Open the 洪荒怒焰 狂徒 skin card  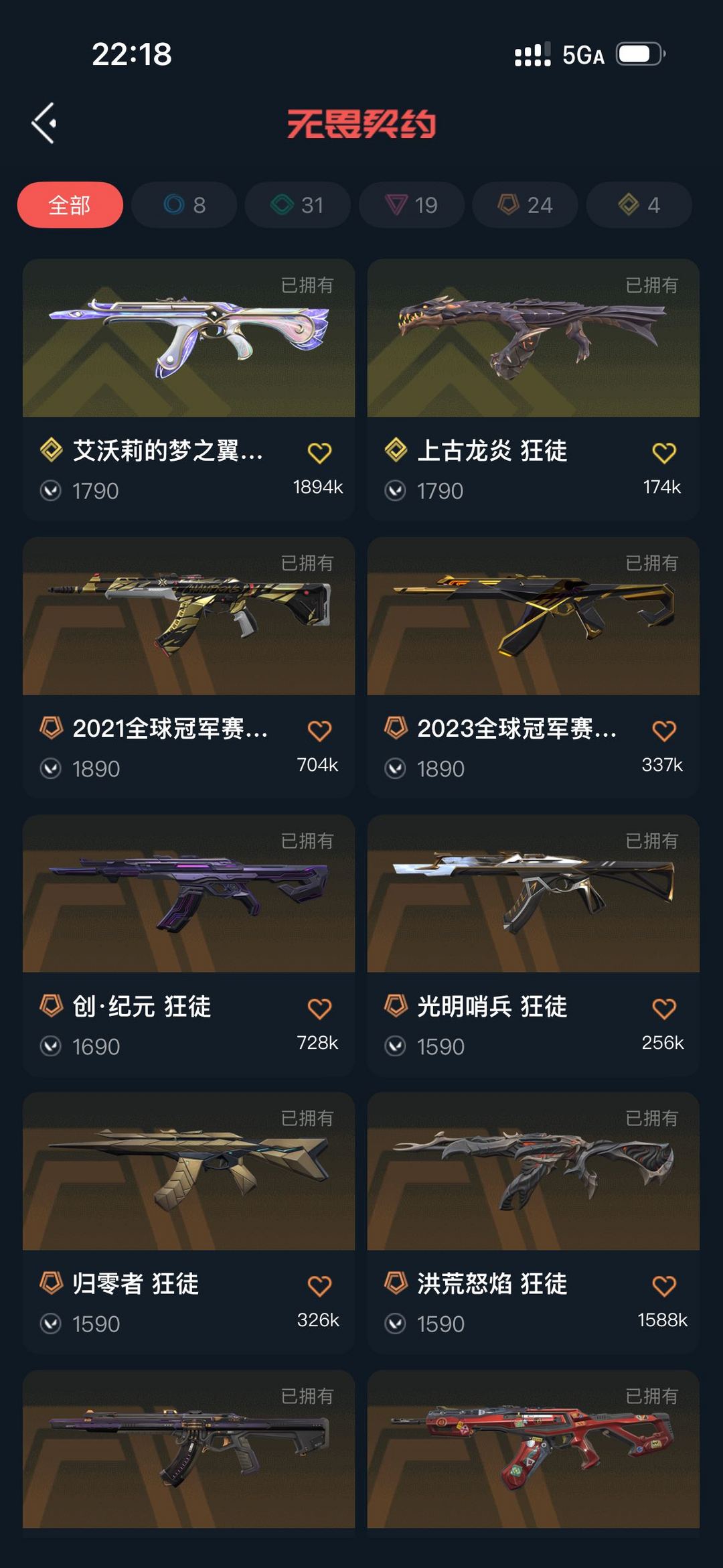point(533,1172)
